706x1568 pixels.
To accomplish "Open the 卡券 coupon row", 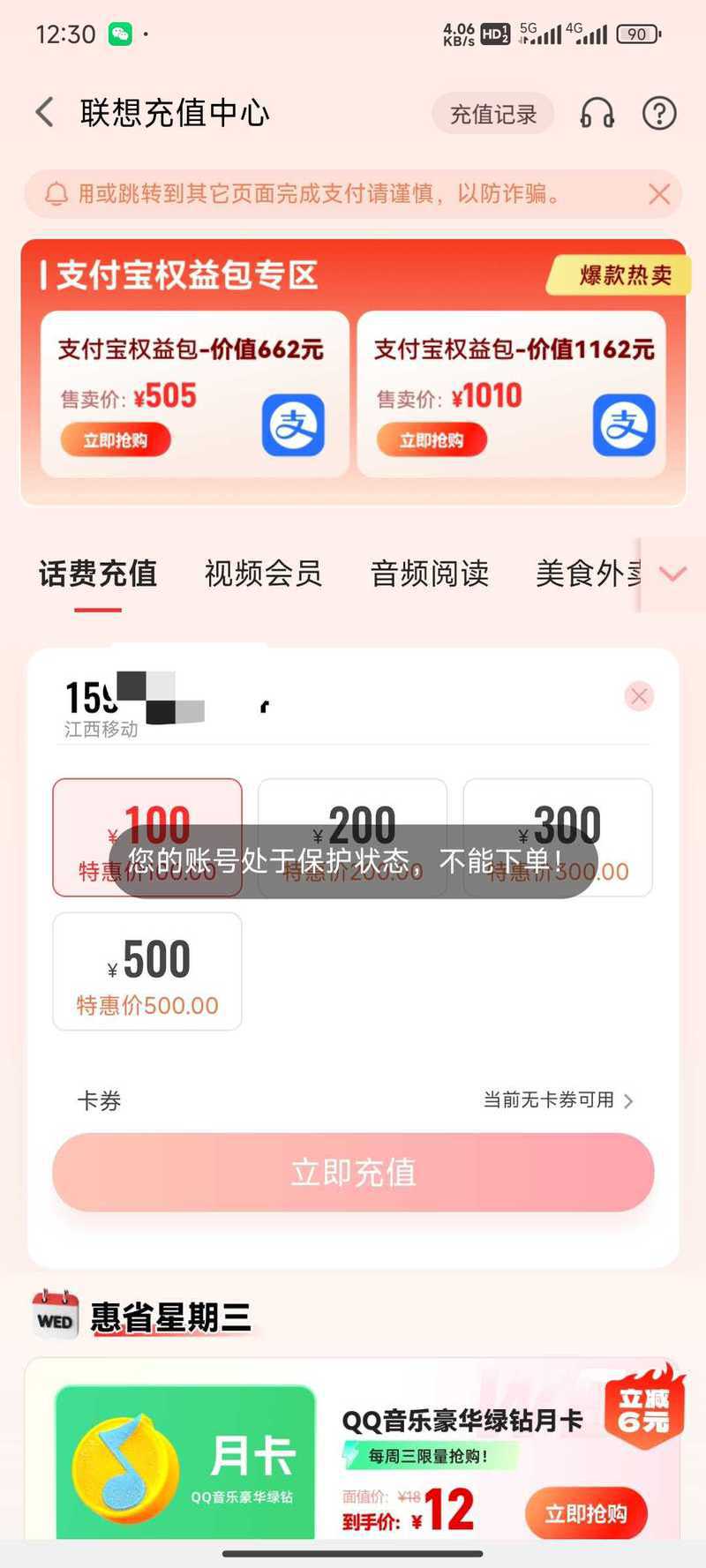I will coord(353,1100).
